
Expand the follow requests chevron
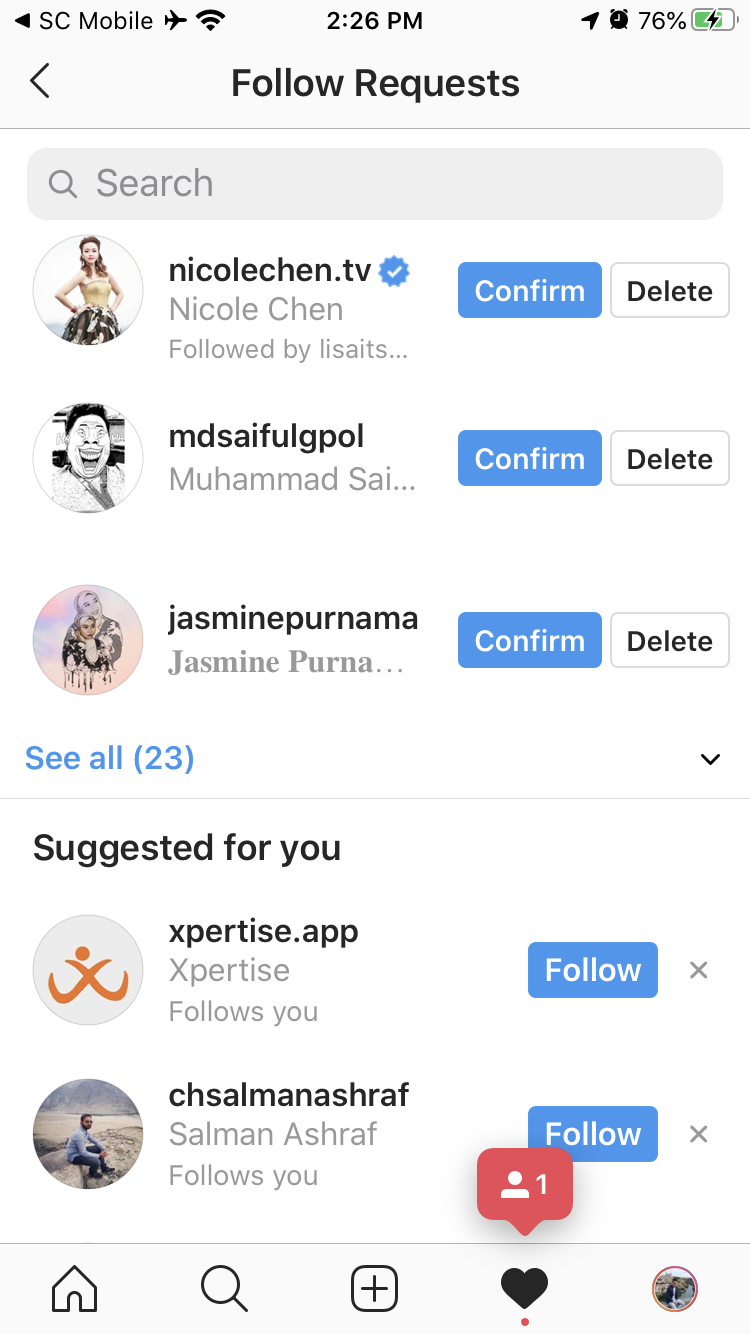(x=710, y=759)
